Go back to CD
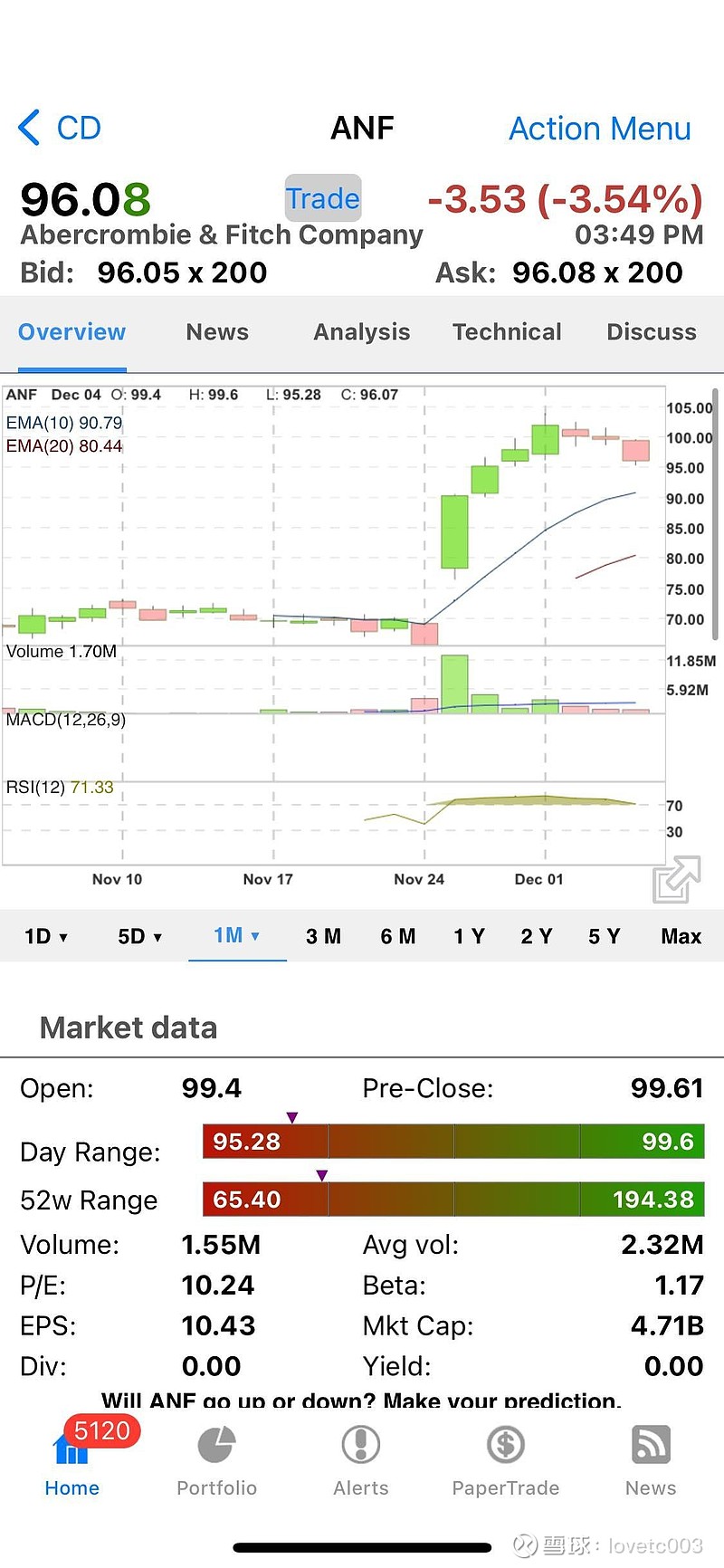The height and width of the screenshot is (1568, 724). coord(61,129)
